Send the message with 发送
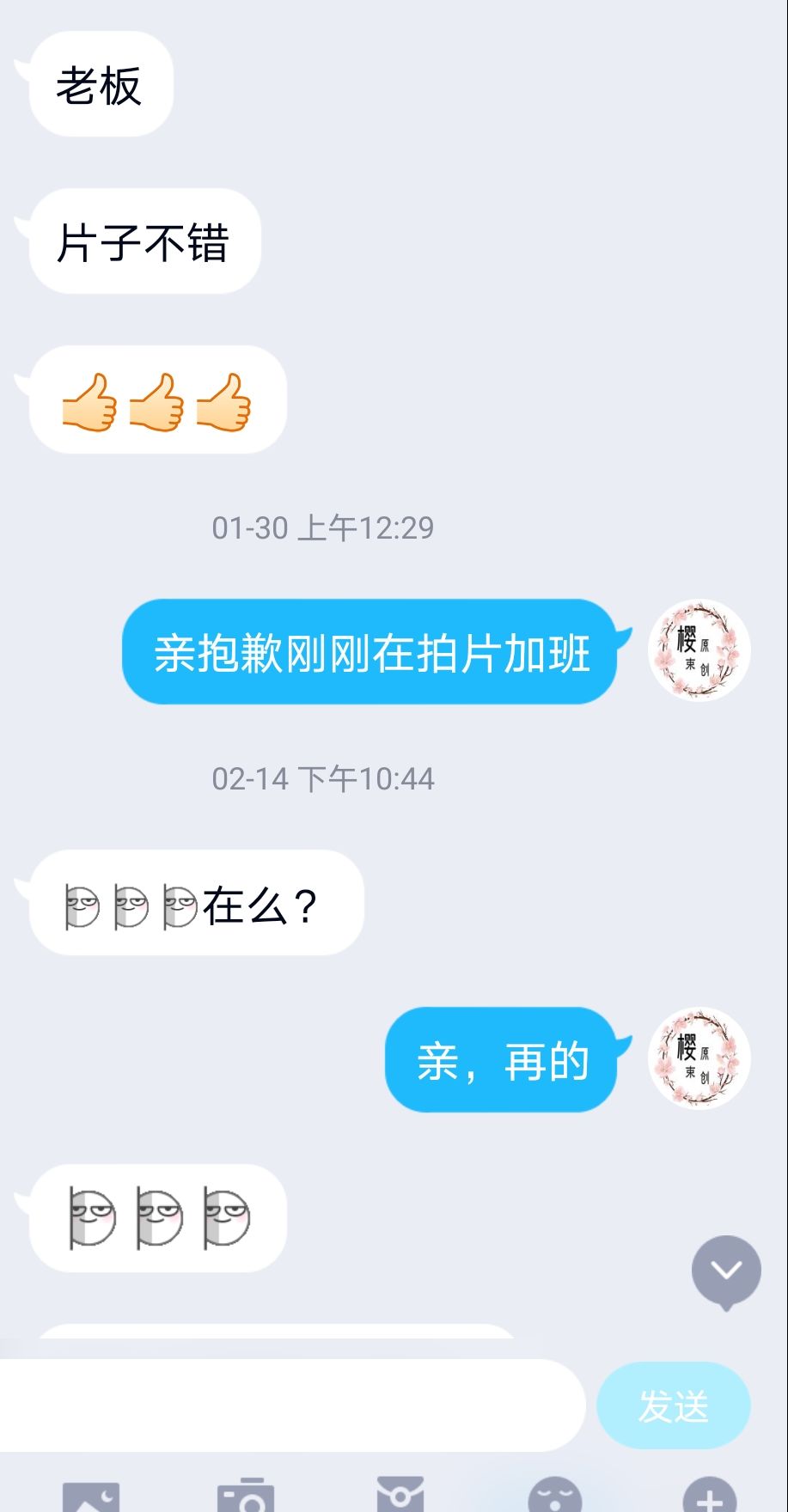Viewport: 788px width, 1512px height. [x=673, y=1406]
